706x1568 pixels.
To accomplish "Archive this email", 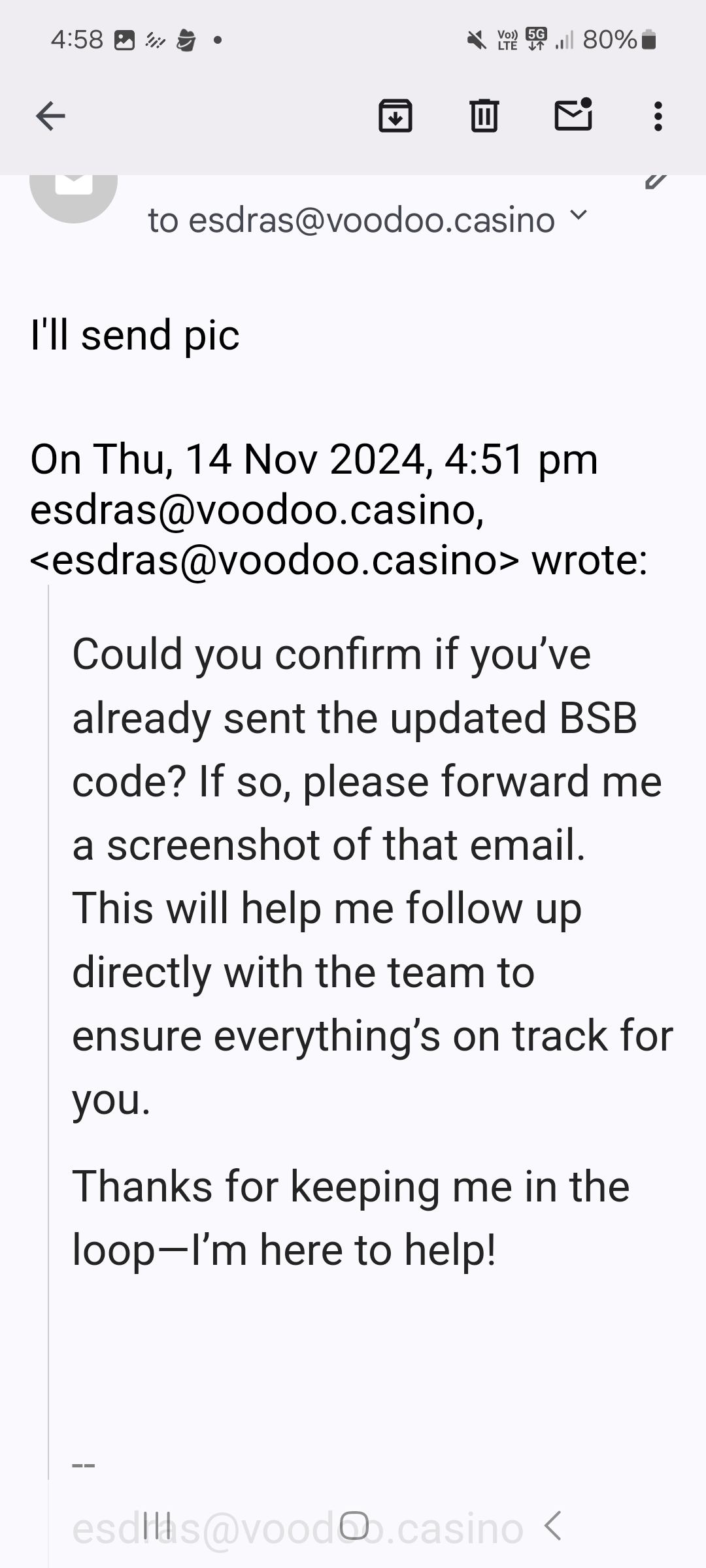I will (395, 116).
